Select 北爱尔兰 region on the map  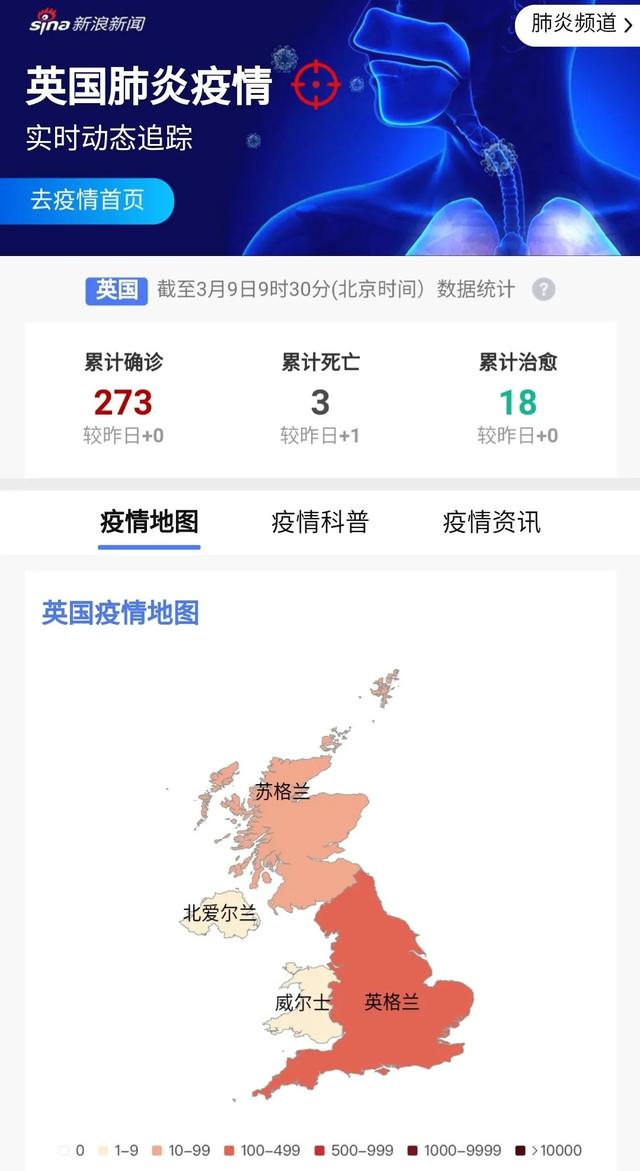coord(220,914)
